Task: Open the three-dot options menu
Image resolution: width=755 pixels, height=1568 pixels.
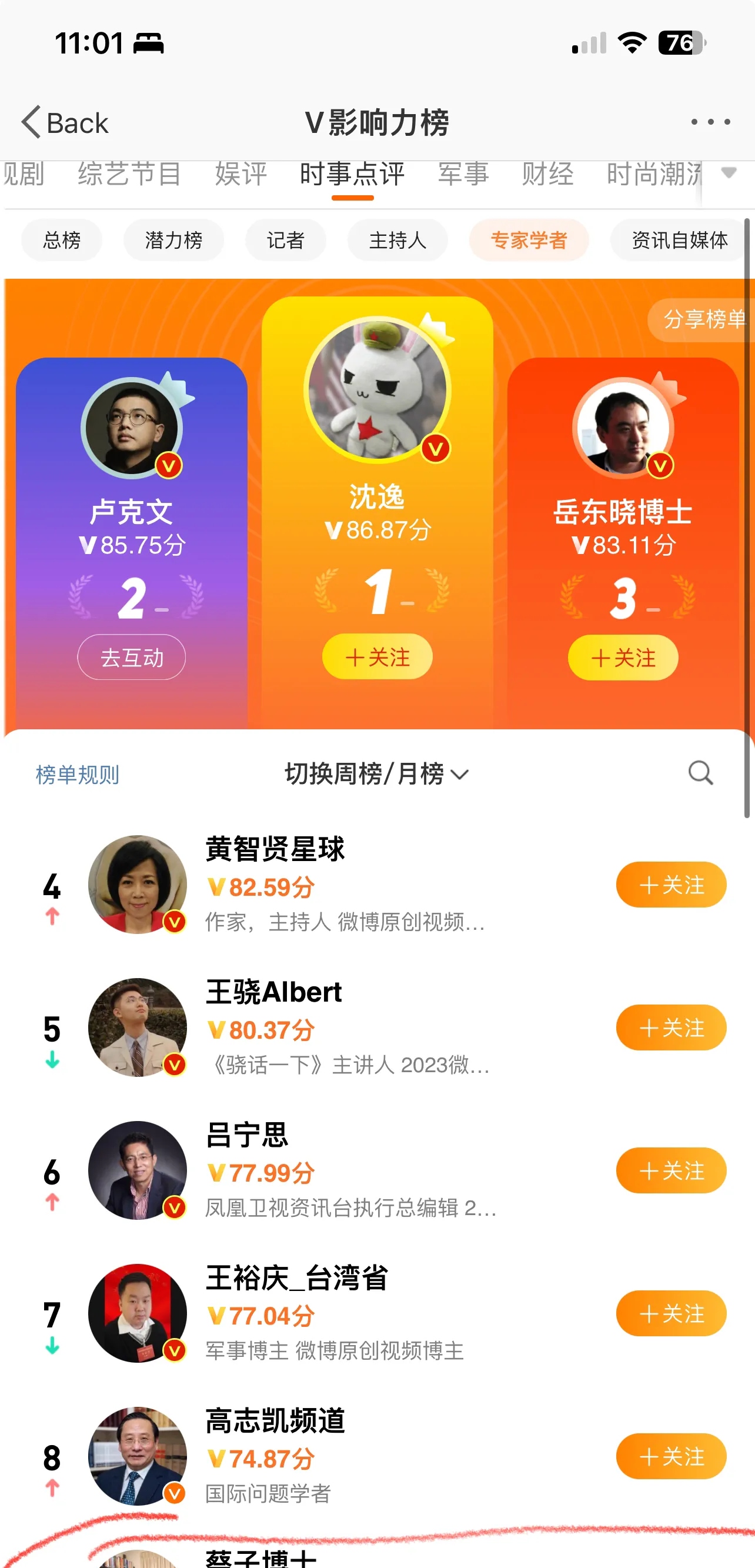Action: [x=710, y=122]
